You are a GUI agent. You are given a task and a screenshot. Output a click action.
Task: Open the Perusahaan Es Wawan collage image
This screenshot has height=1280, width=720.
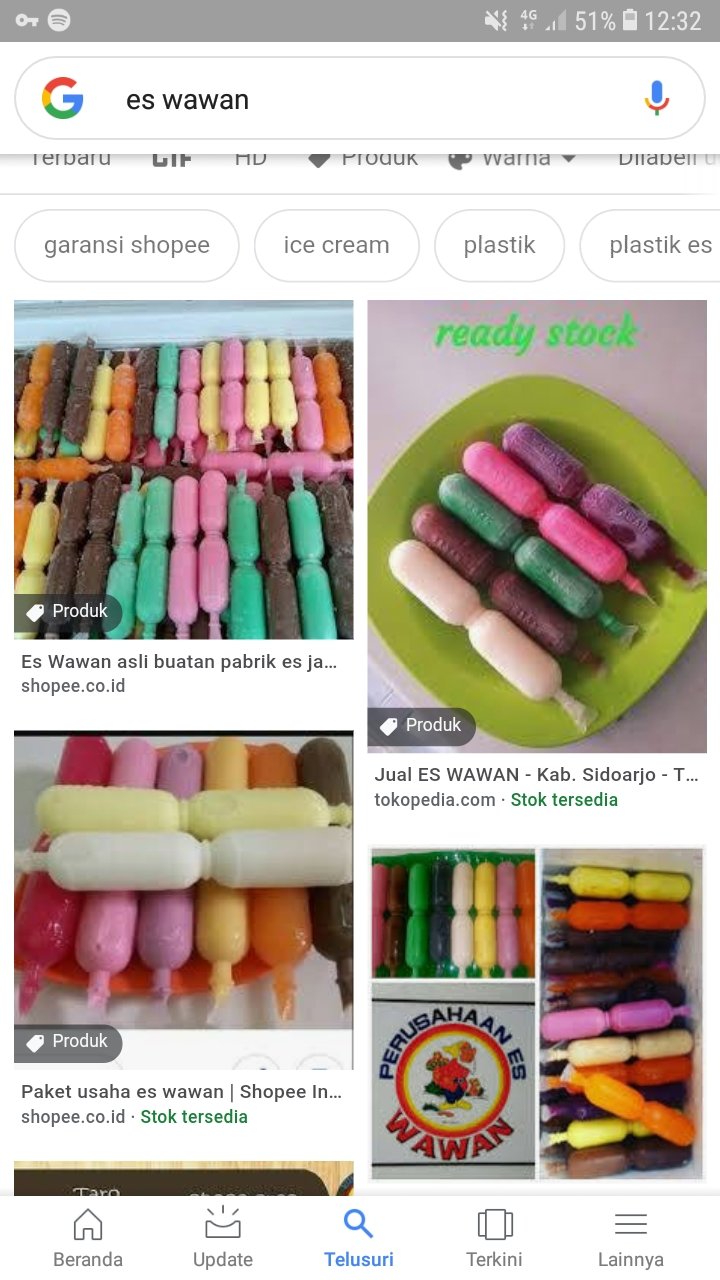click(537, 1013)
